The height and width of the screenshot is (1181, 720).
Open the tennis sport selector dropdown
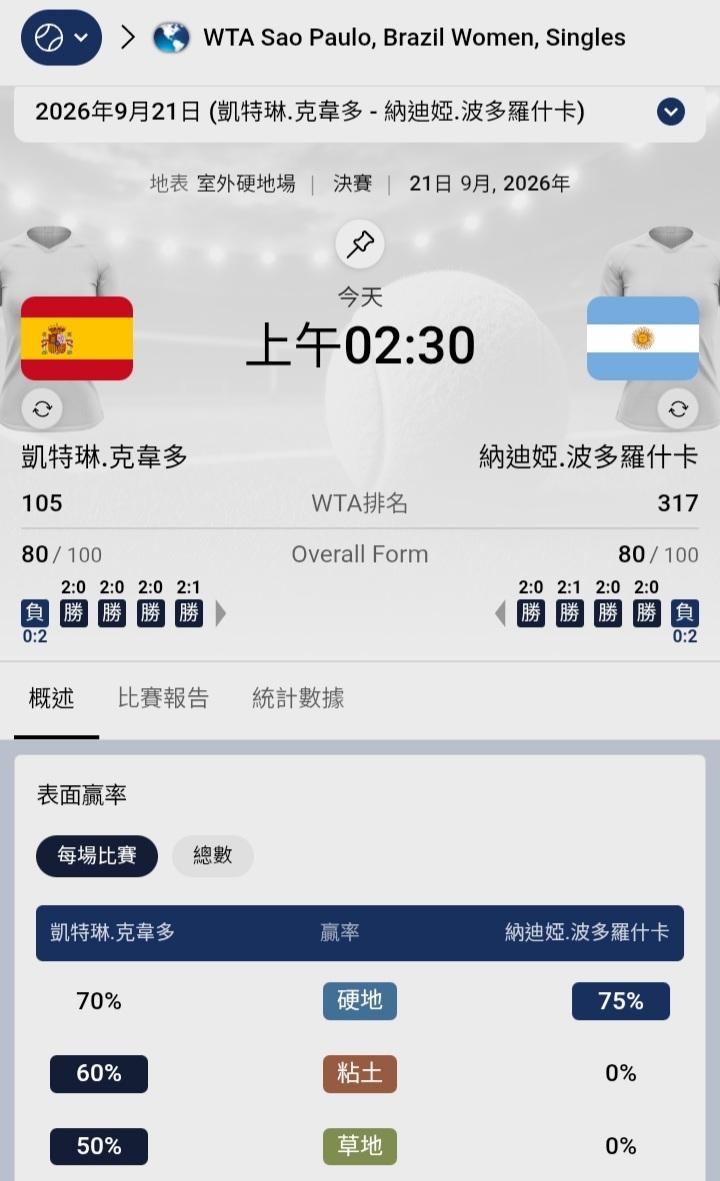click(61, 37)
